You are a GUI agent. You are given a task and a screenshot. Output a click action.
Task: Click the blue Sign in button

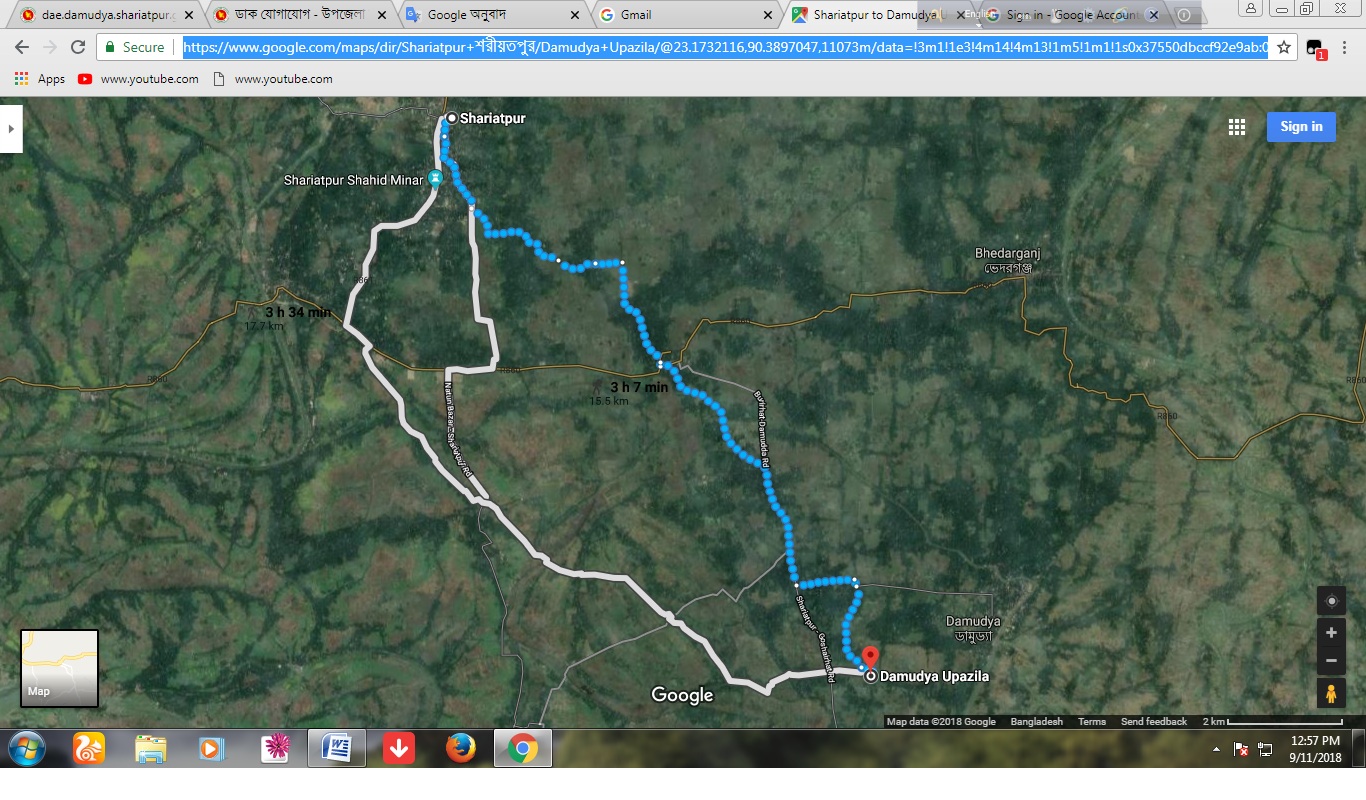pos(1301,127)
